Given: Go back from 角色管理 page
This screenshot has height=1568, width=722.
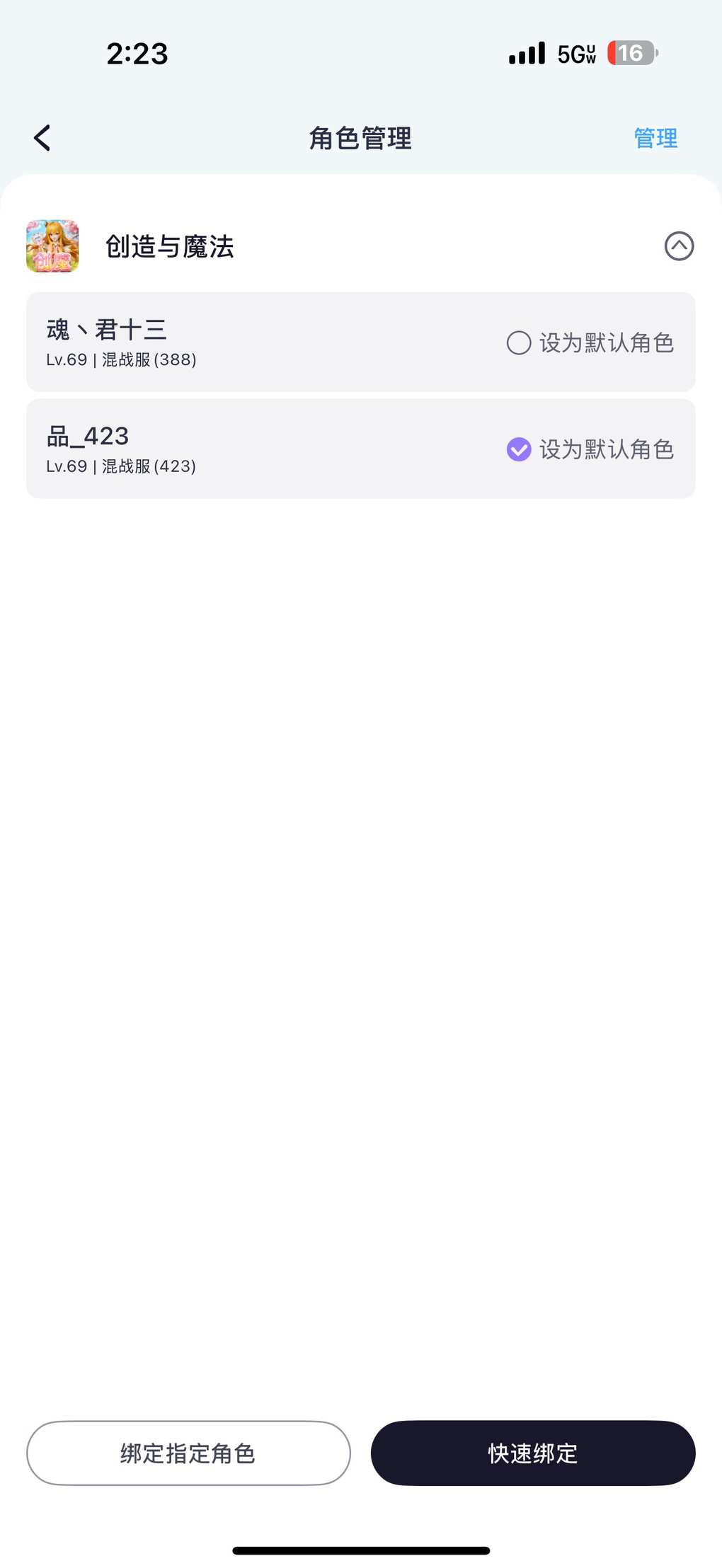Looking at the screenshot, I should 42,138.
